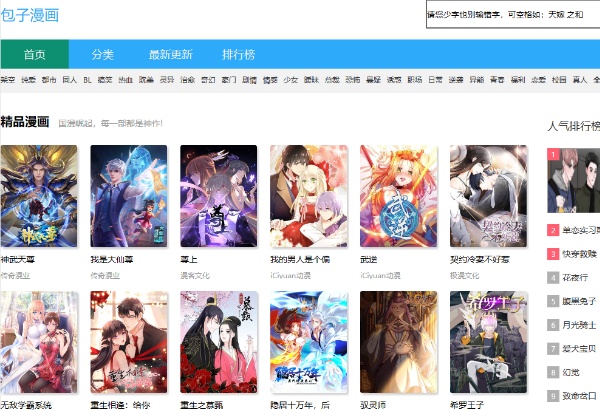Select 幻觉 from the ranking list

[x=571, y=372]
